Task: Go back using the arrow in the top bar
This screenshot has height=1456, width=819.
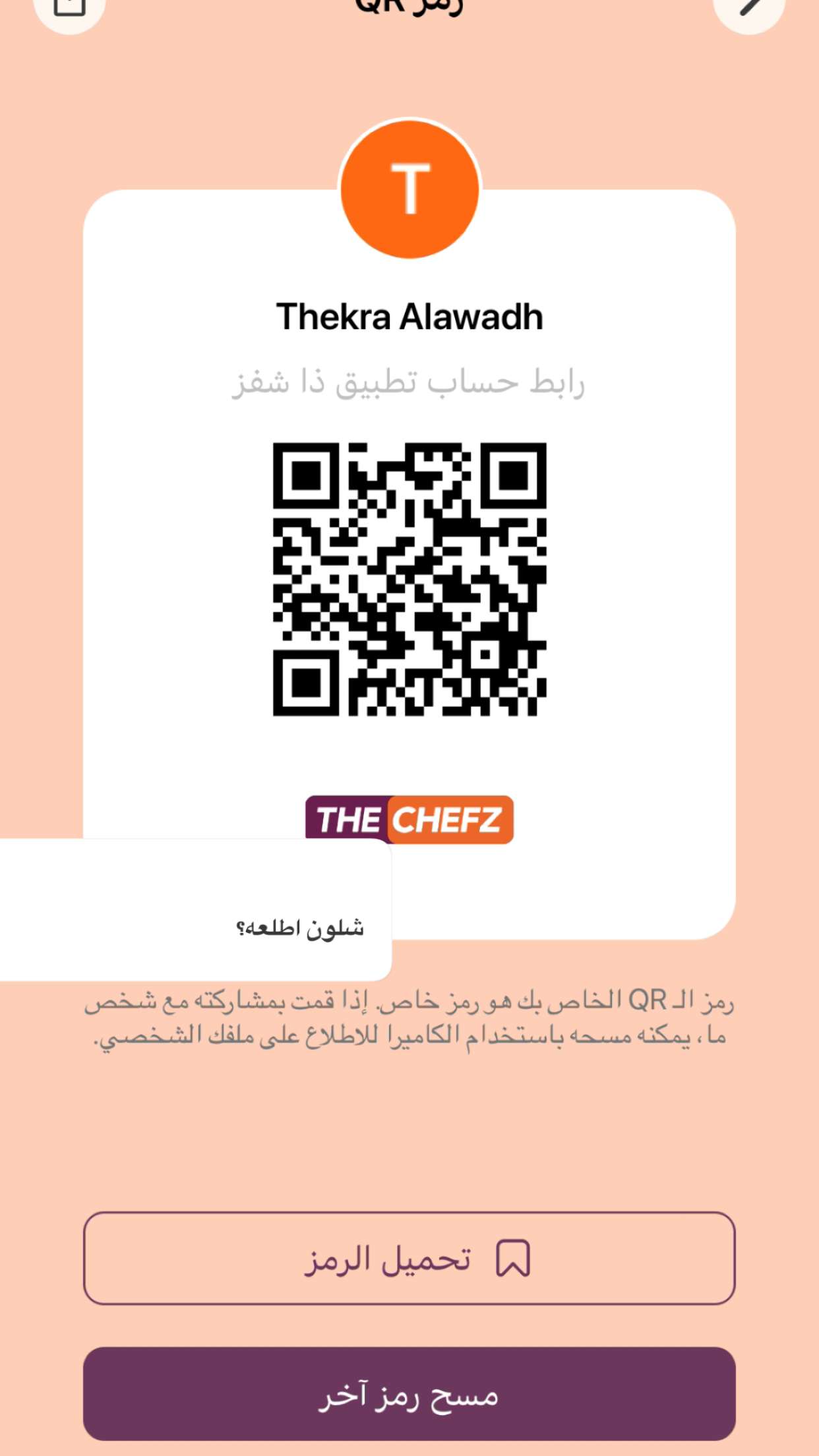Action: [x=750, y=7]
